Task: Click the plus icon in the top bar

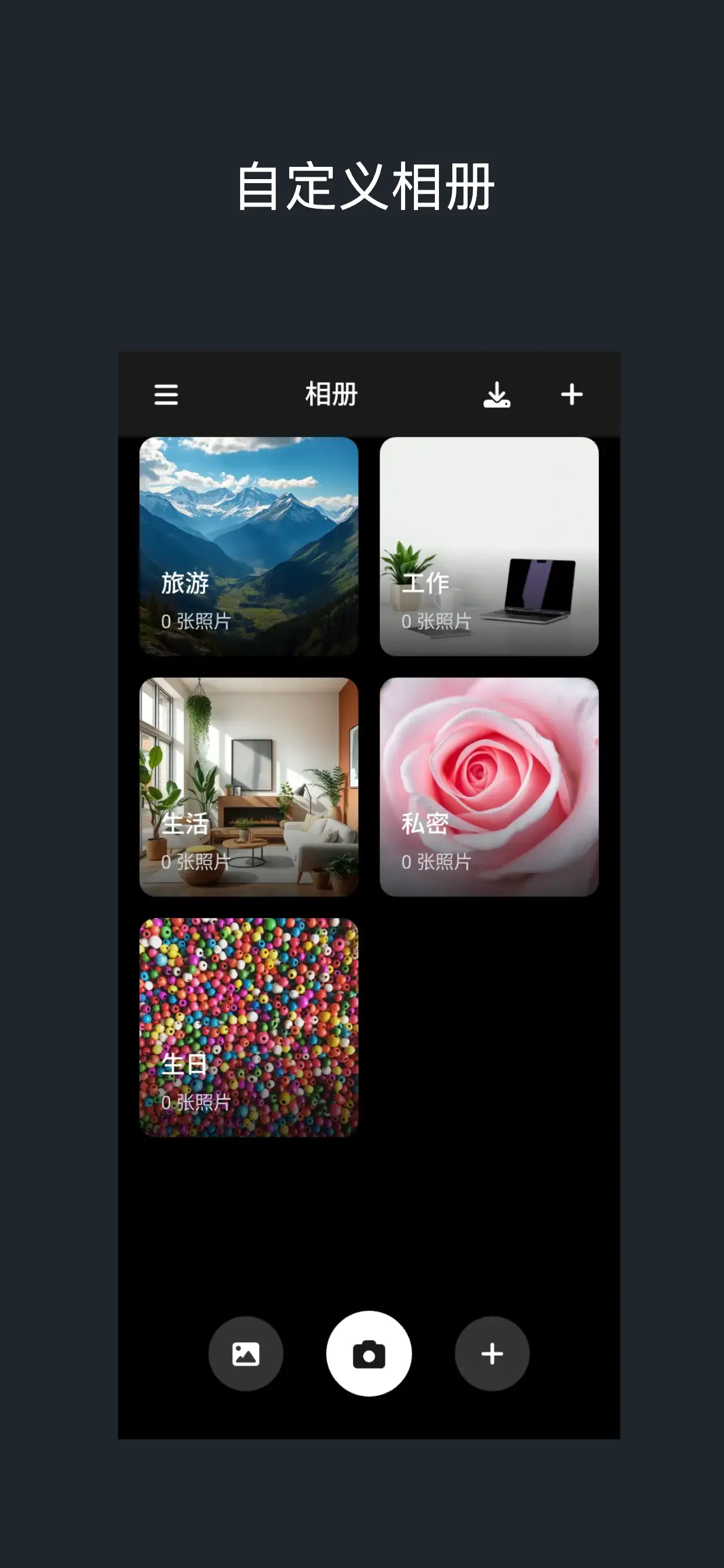Action: tap(572, 395)
